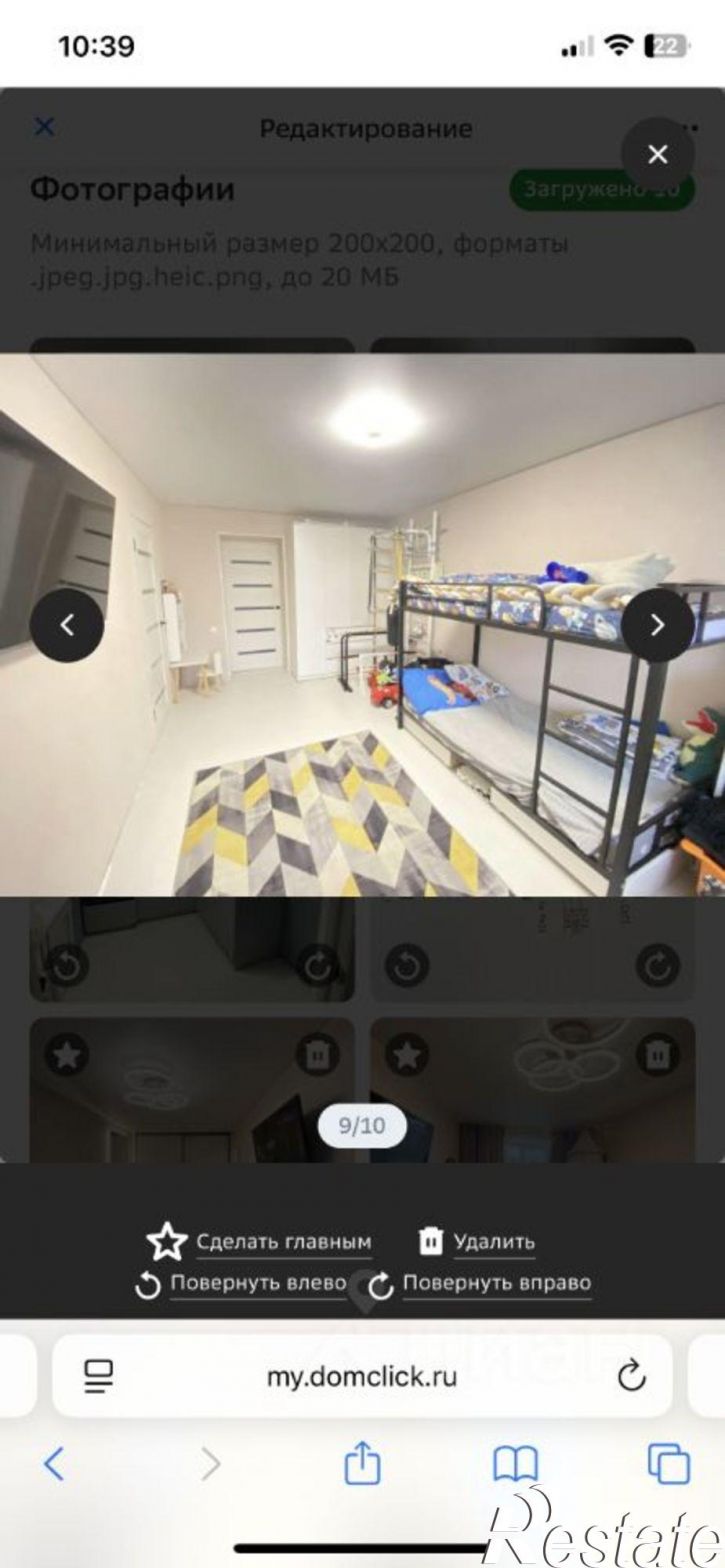Show the previous photo
This screenshot has width=725, height=1568.
pos(67,625)
